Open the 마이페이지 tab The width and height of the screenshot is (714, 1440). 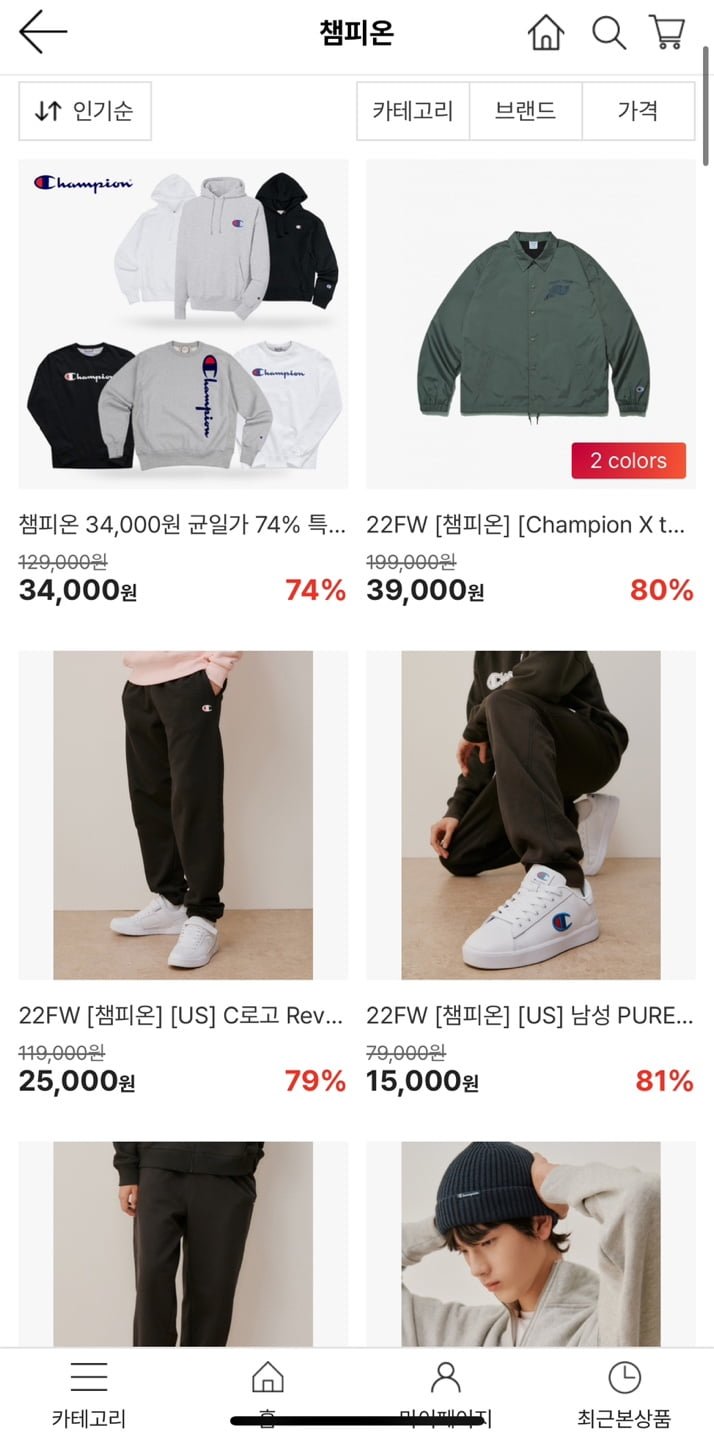pos(446,1394)
